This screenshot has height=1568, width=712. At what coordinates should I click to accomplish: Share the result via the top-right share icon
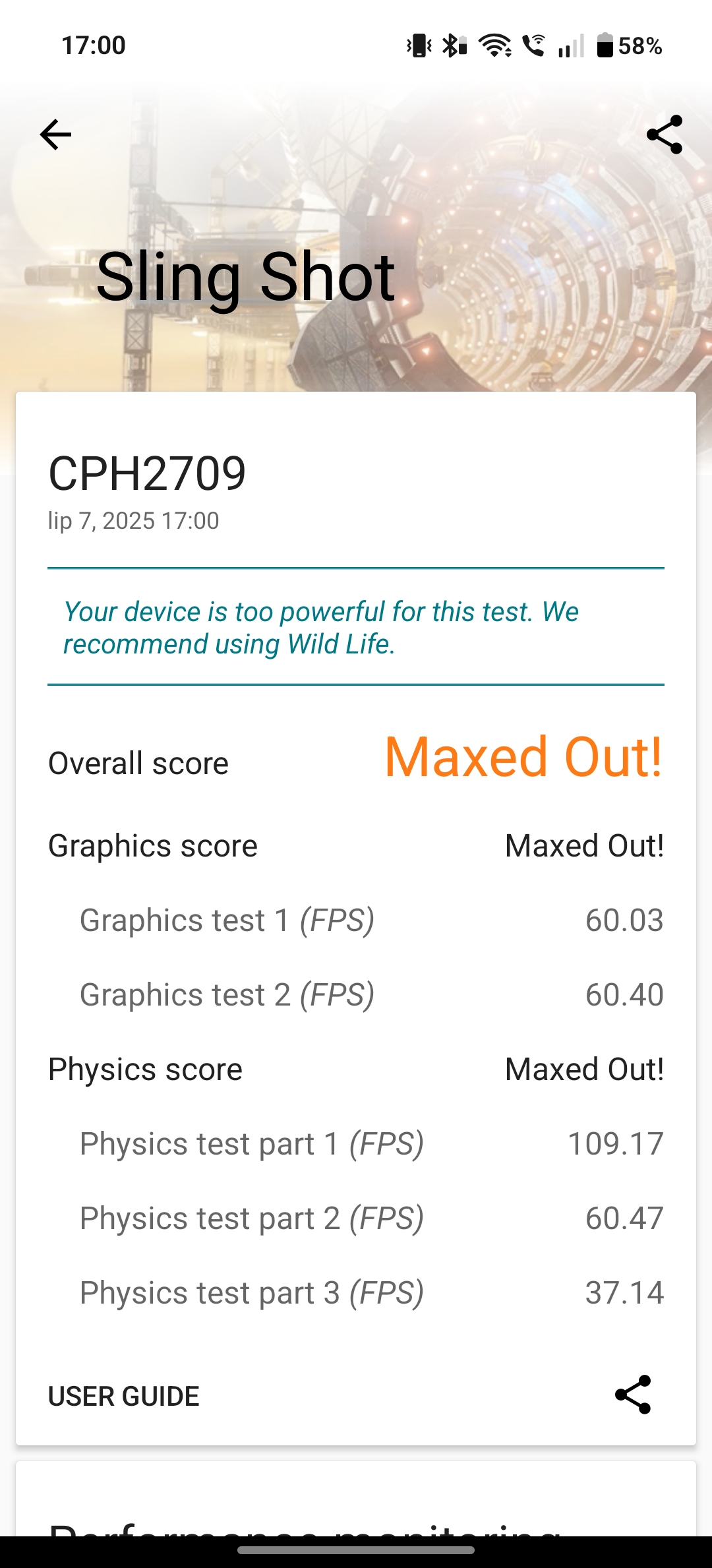point(665,135)
